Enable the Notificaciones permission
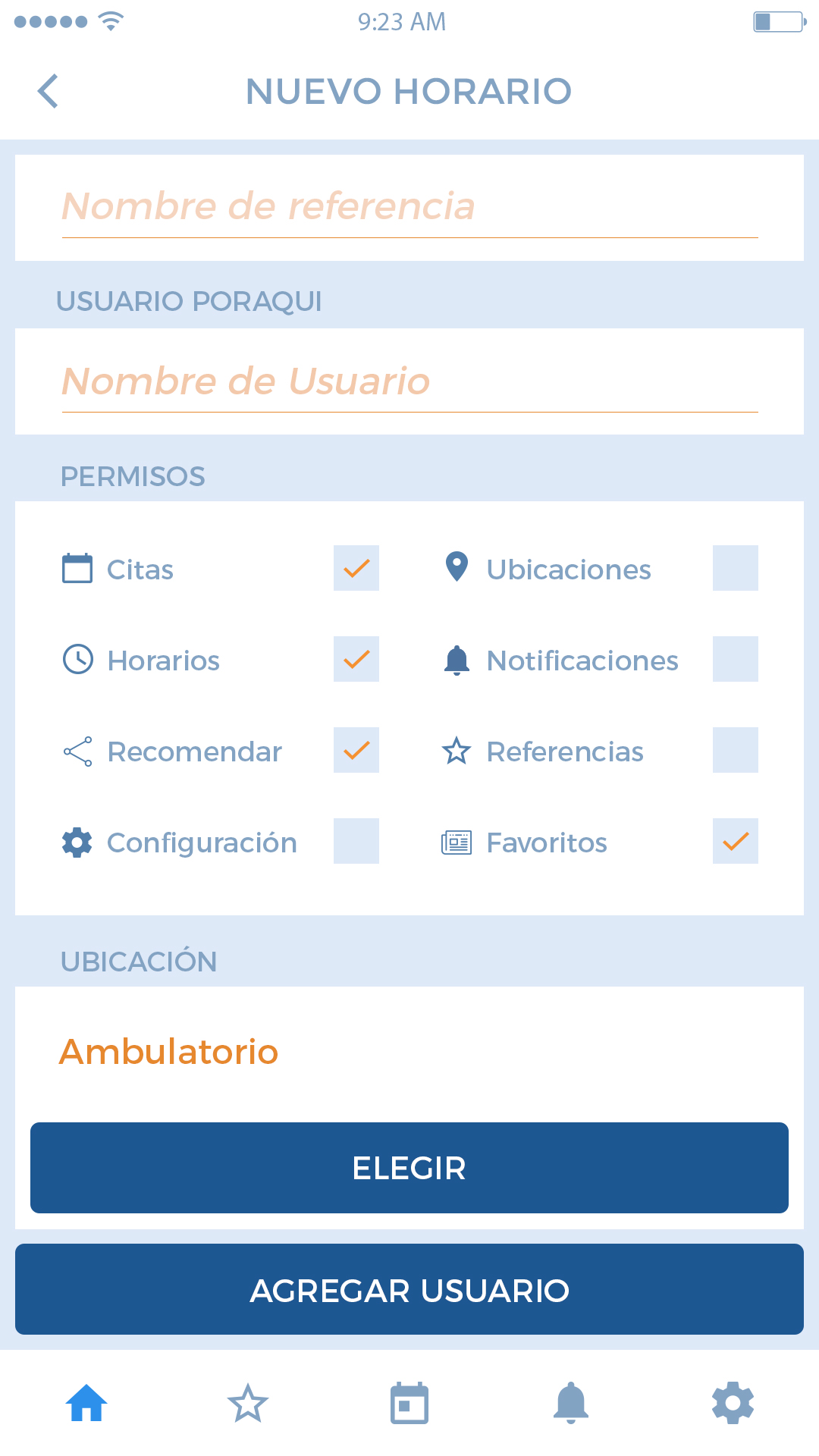The height and width of the screenshot is (1456, 819). pos(736,659)
